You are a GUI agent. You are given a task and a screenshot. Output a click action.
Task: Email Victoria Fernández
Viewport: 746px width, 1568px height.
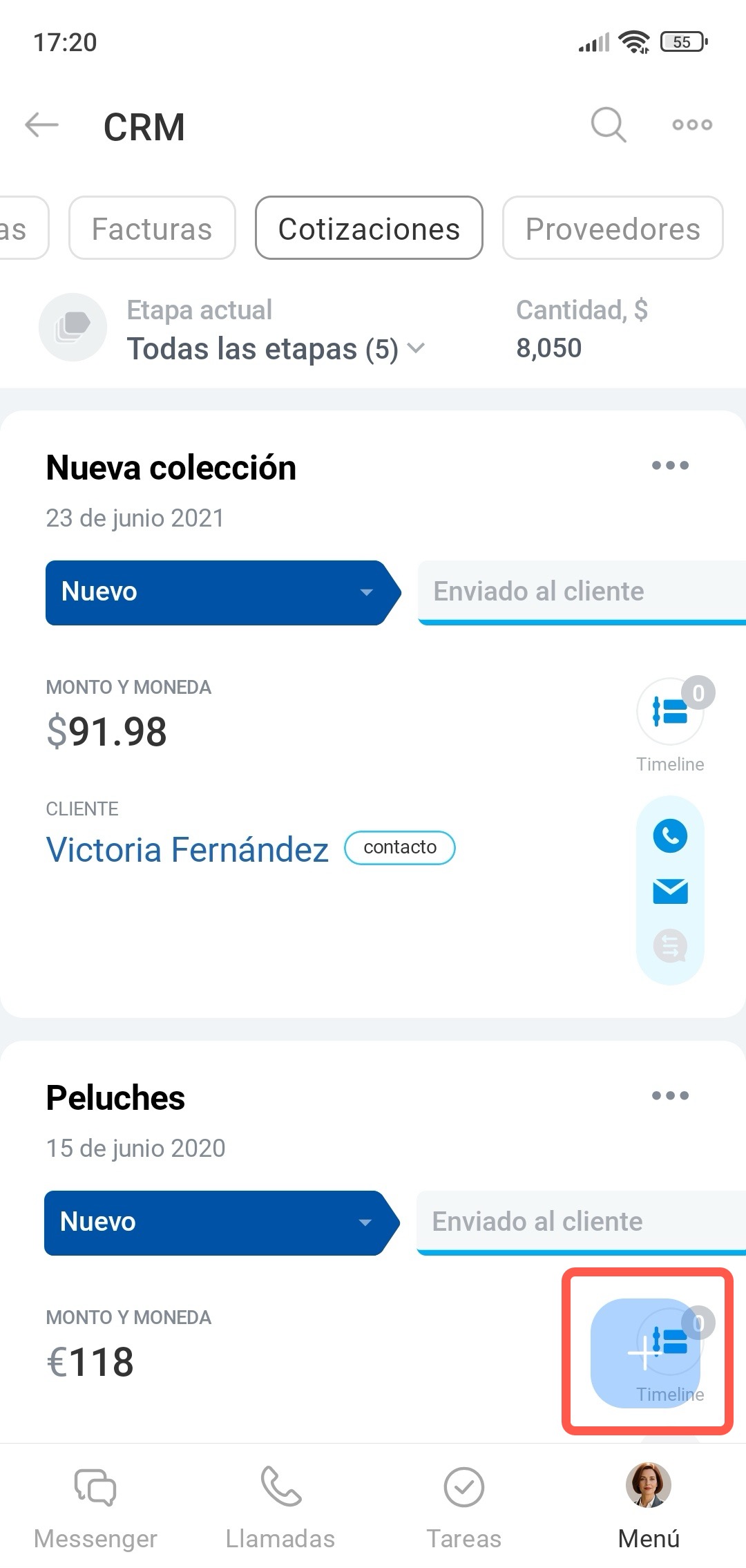pyautogui.click(x=670, y=891)
